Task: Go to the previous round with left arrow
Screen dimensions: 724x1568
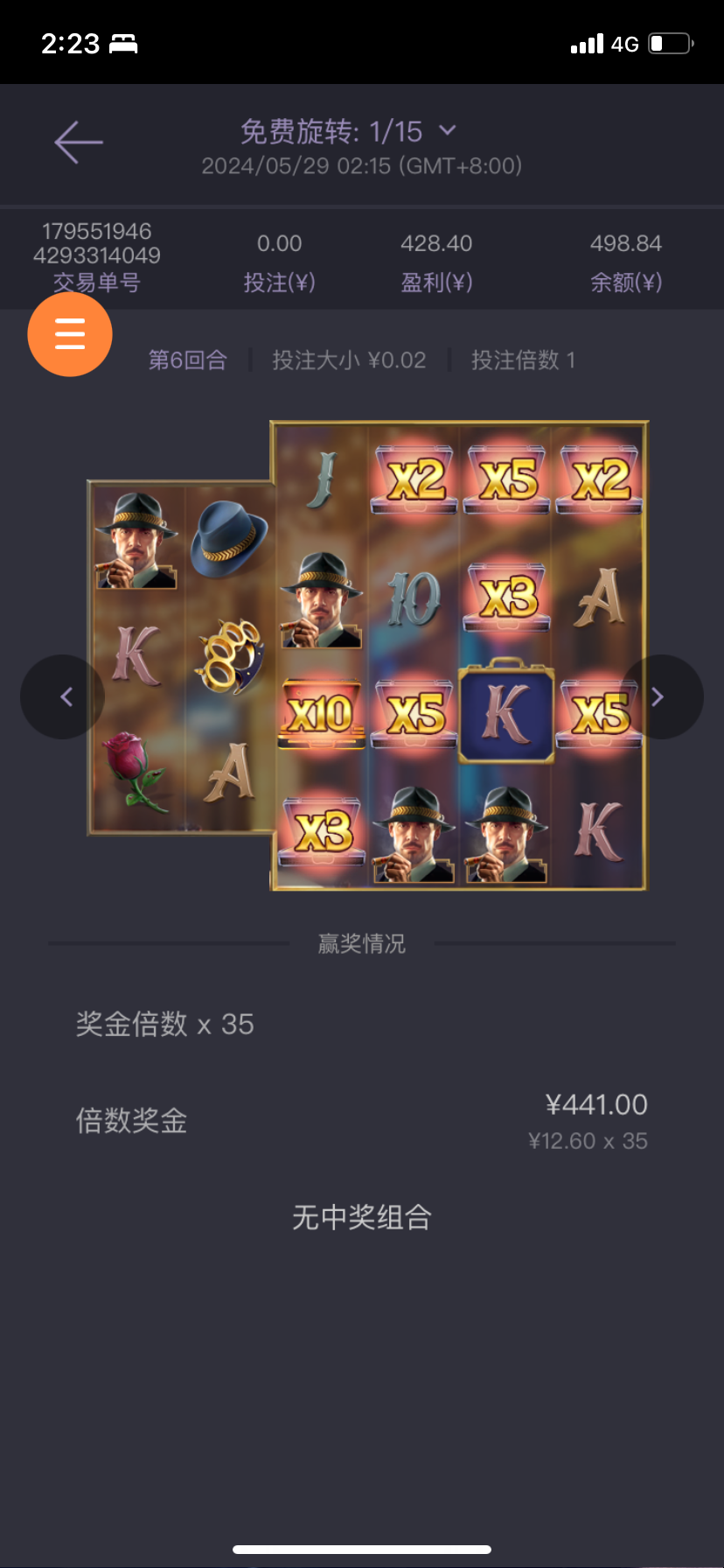Action: [x=63, y=696]
